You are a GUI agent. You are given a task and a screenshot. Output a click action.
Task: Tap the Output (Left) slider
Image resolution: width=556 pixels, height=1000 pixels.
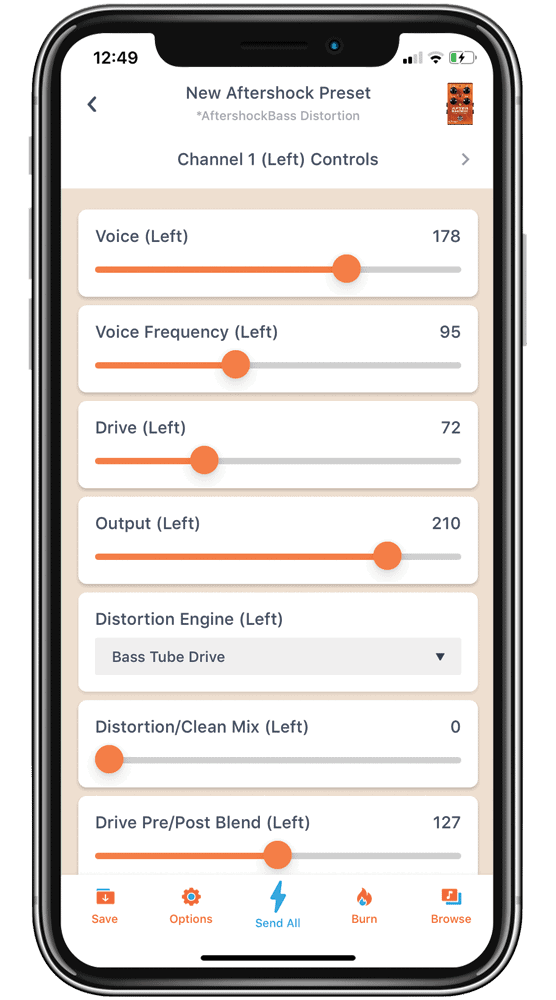pyautogui.click(x=278, y=556)
